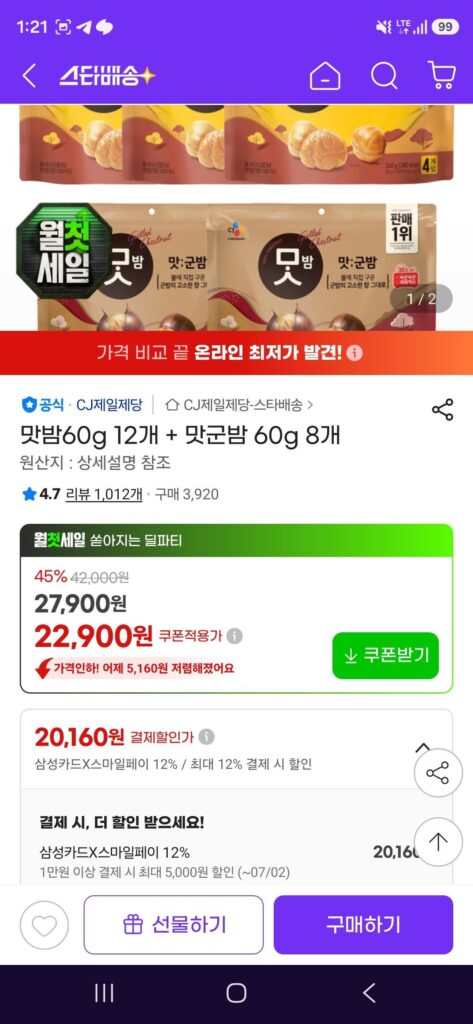
Task: Show info about 결제할인가
Action: (x=206, y=737)
